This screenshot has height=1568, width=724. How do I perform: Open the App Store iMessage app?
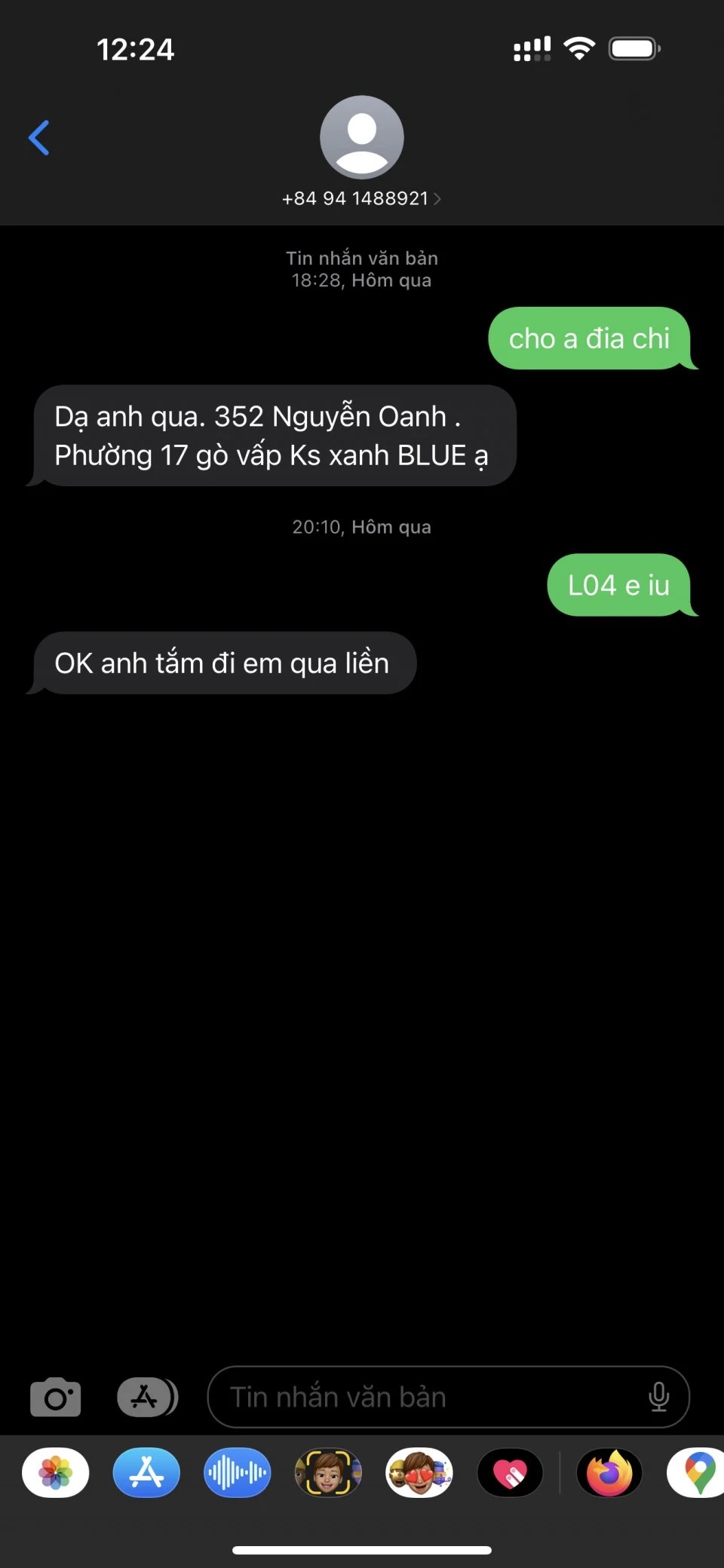146,1472
